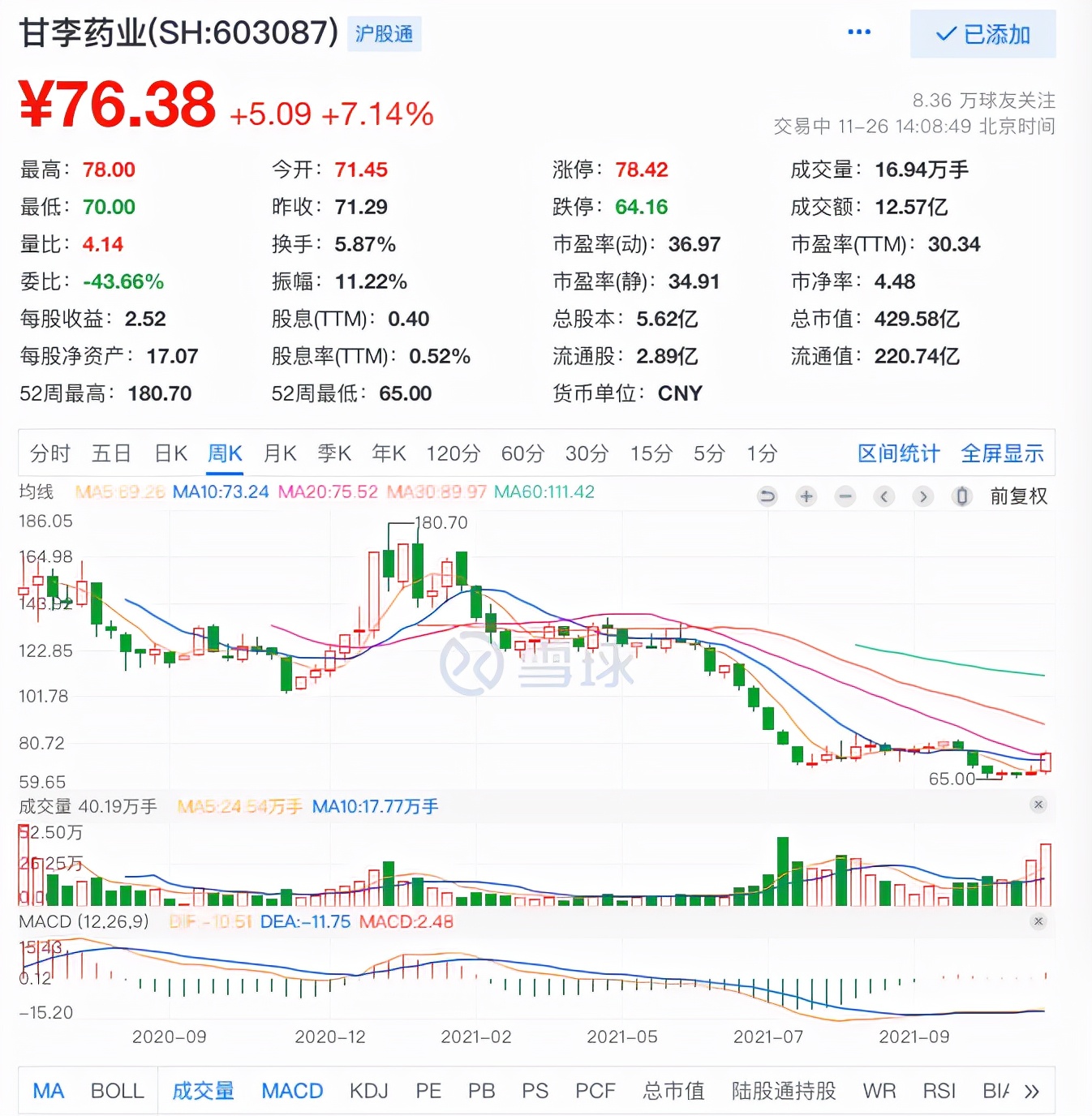Choose the 陆股通持股 indicator
The width and height of the screenshot is (1092, 1116).
point(783,1091)
